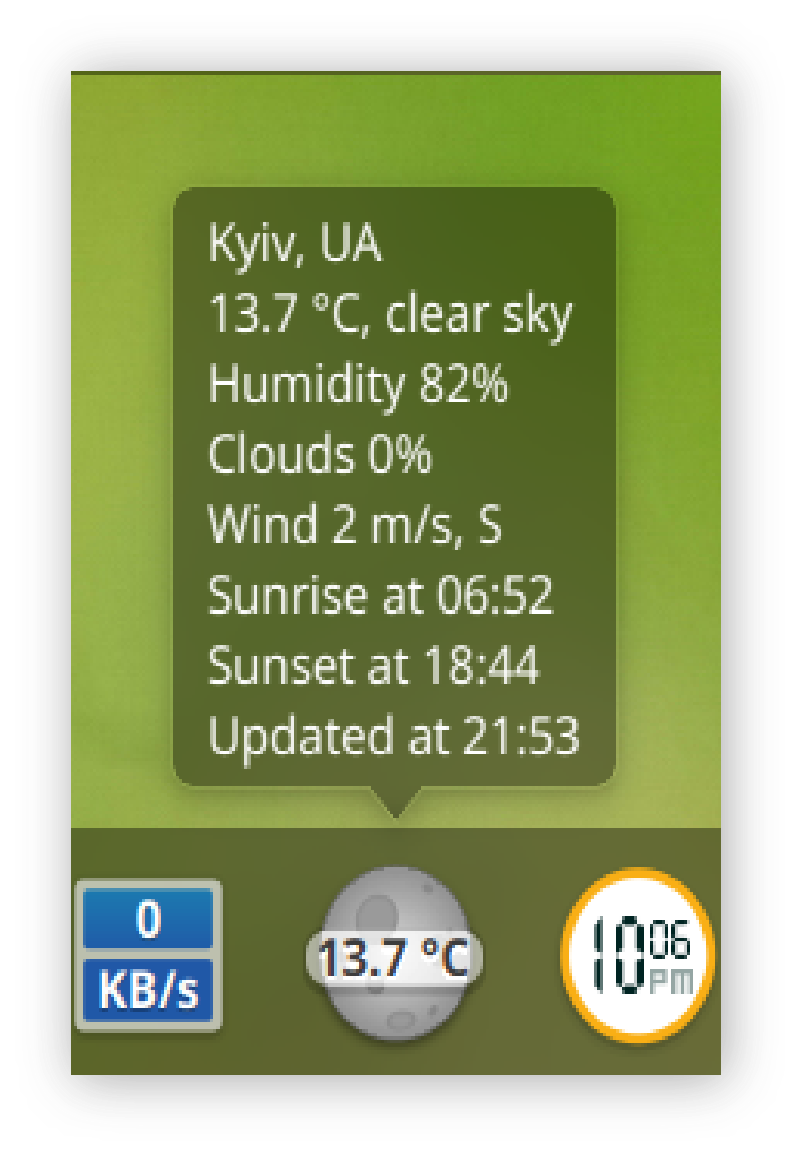Open the 10:06 pm clock applet
This screenshot has height=1156, width=801.
tap(638, 956)
